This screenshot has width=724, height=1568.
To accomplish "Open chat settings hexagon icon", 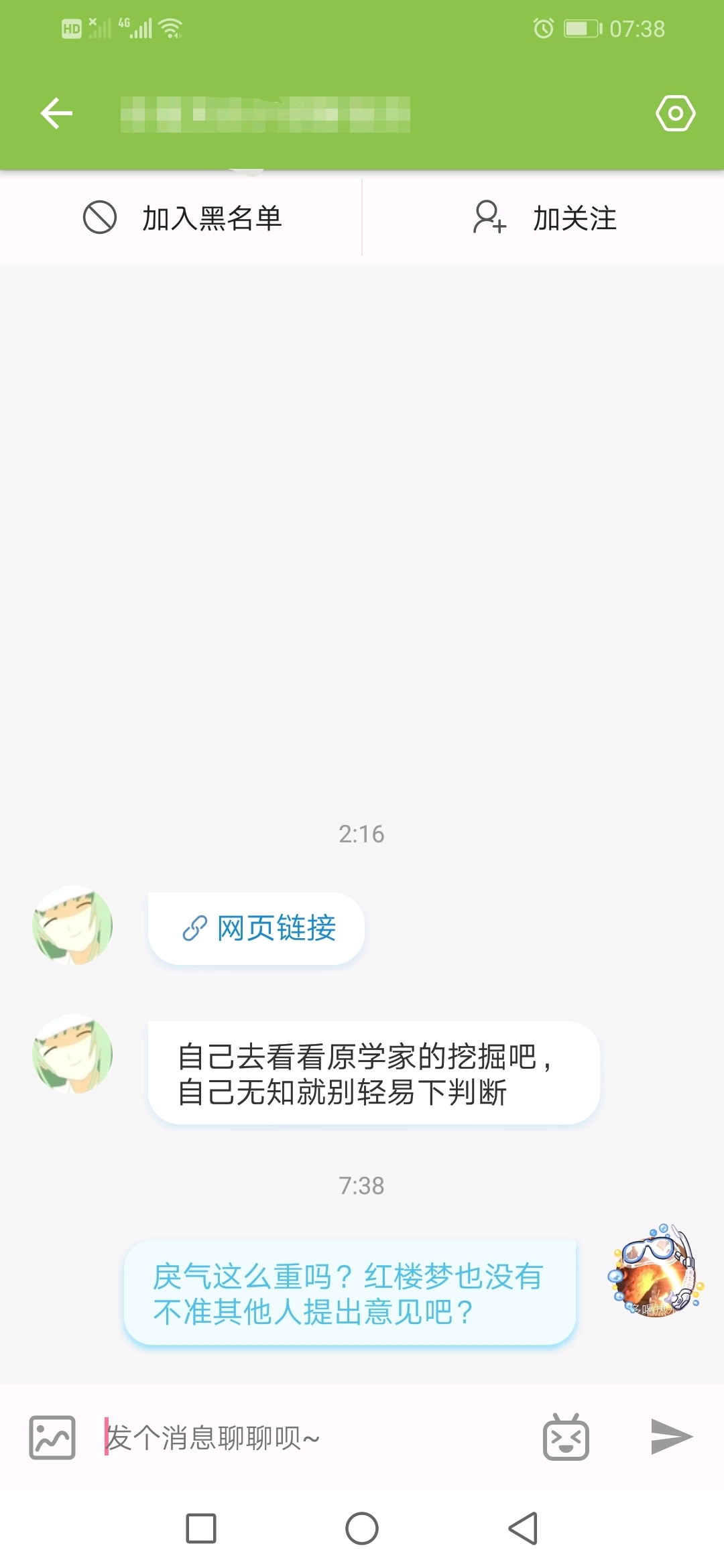I will point(675,113).
